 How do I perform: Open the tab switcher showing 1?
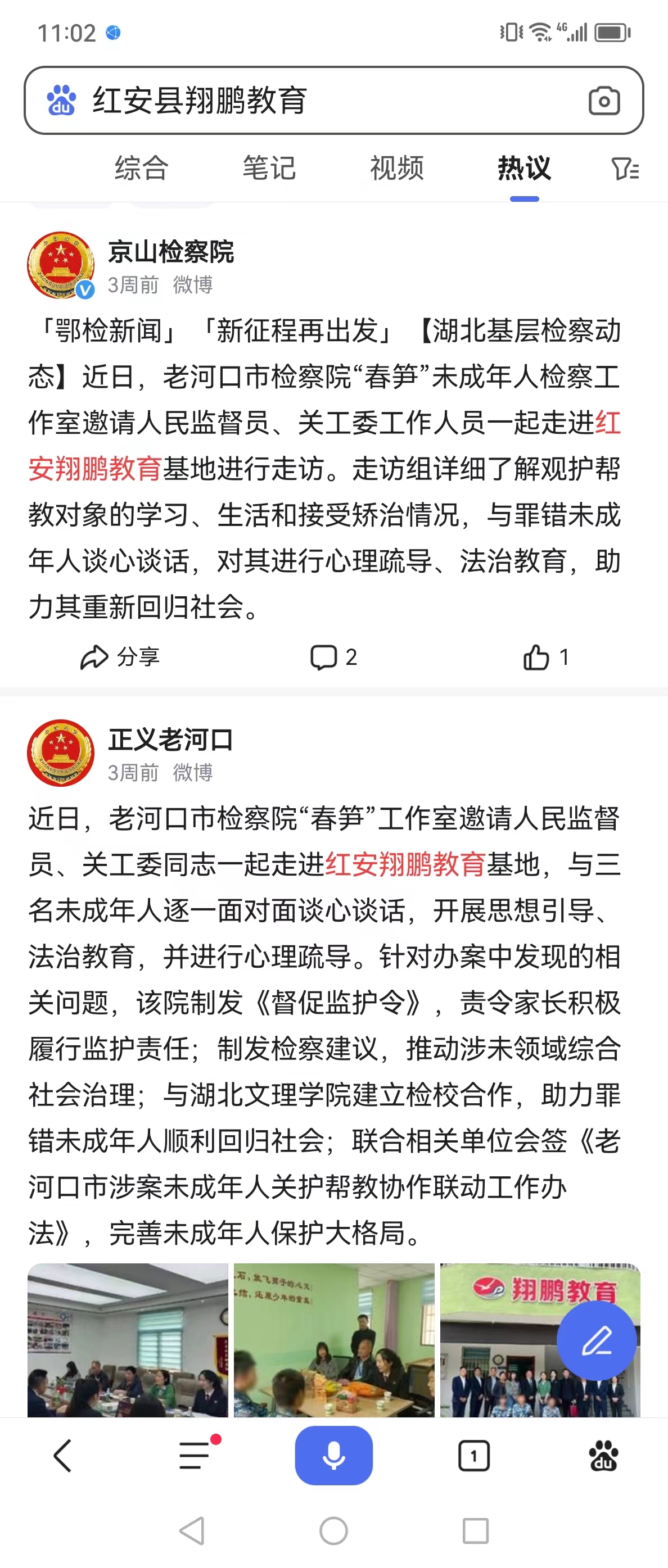point(473,1456)
